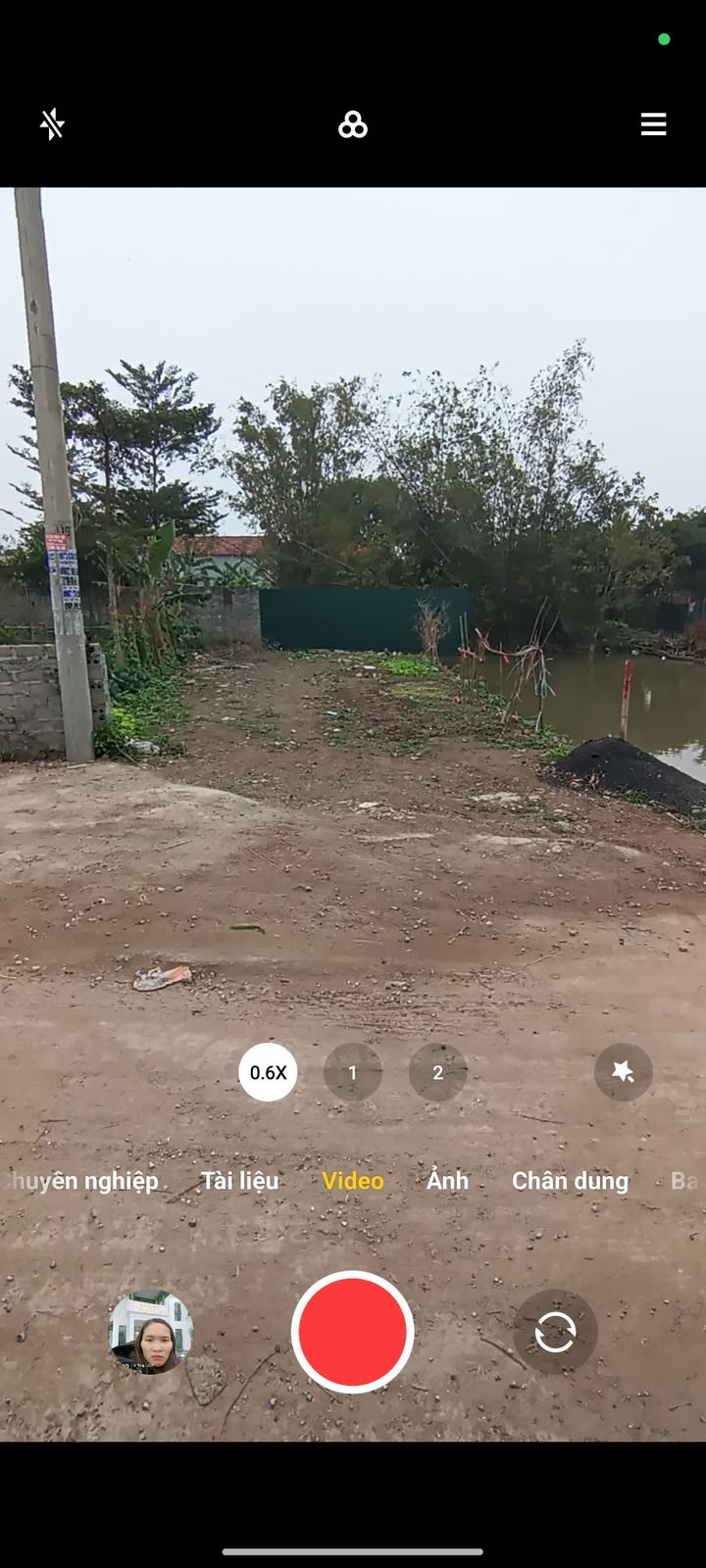This screenshot has height=1568, width=706.
Task: Open the camera settings hamburger menu
Action: pyautogui.click(x=653, y=124)
